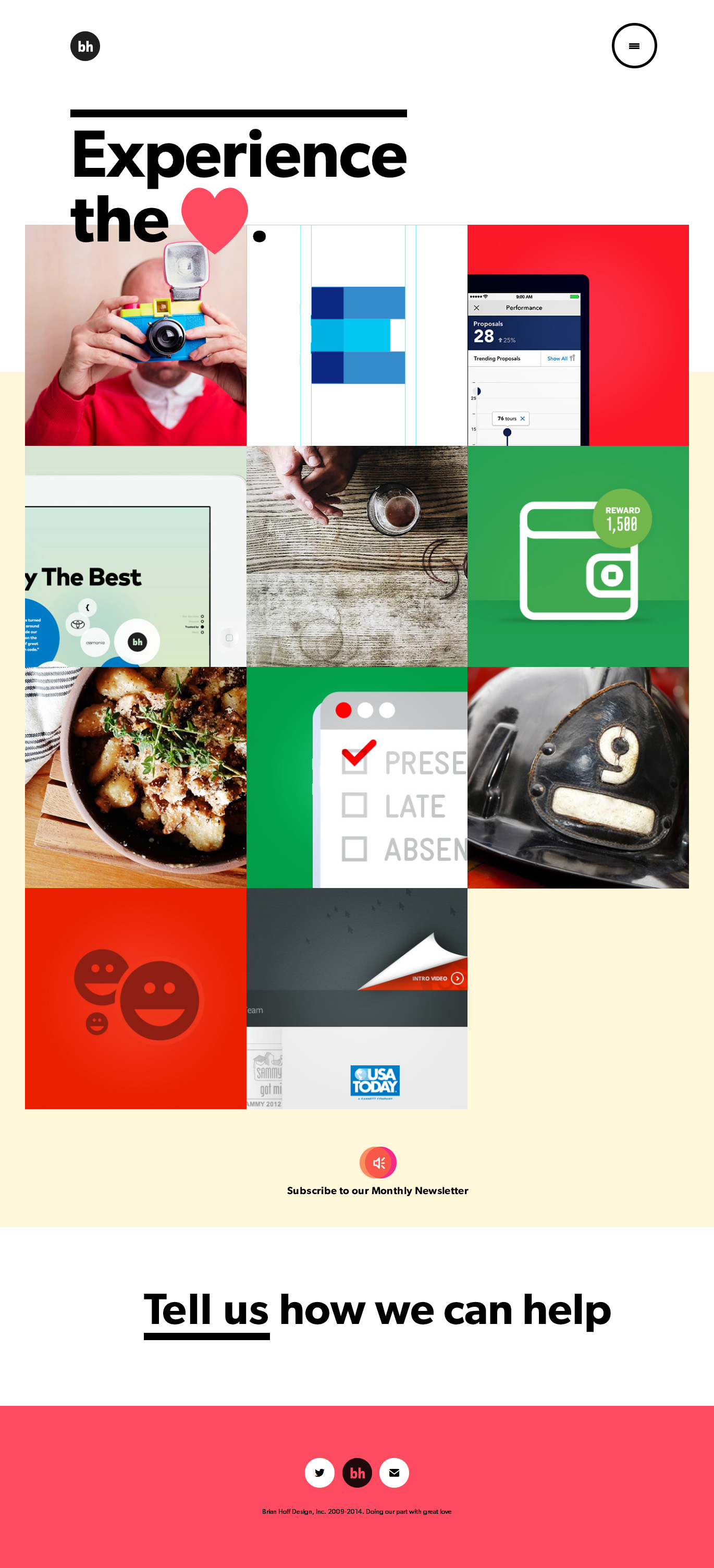View the gnocchi food photo tile
Screen dimensions: 714x1568
coord(135,777)
